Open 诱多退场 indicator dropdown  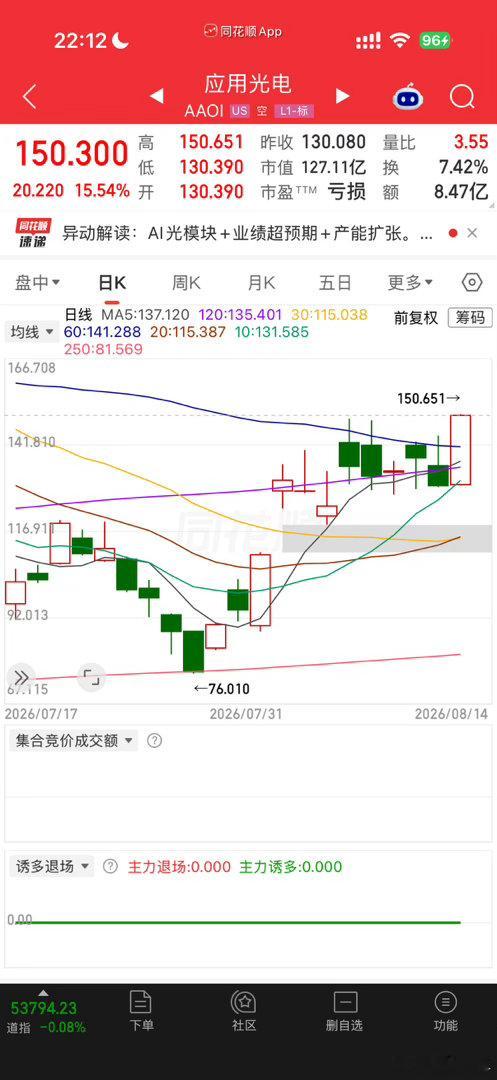pyautogui.click(x=50, y=866)
